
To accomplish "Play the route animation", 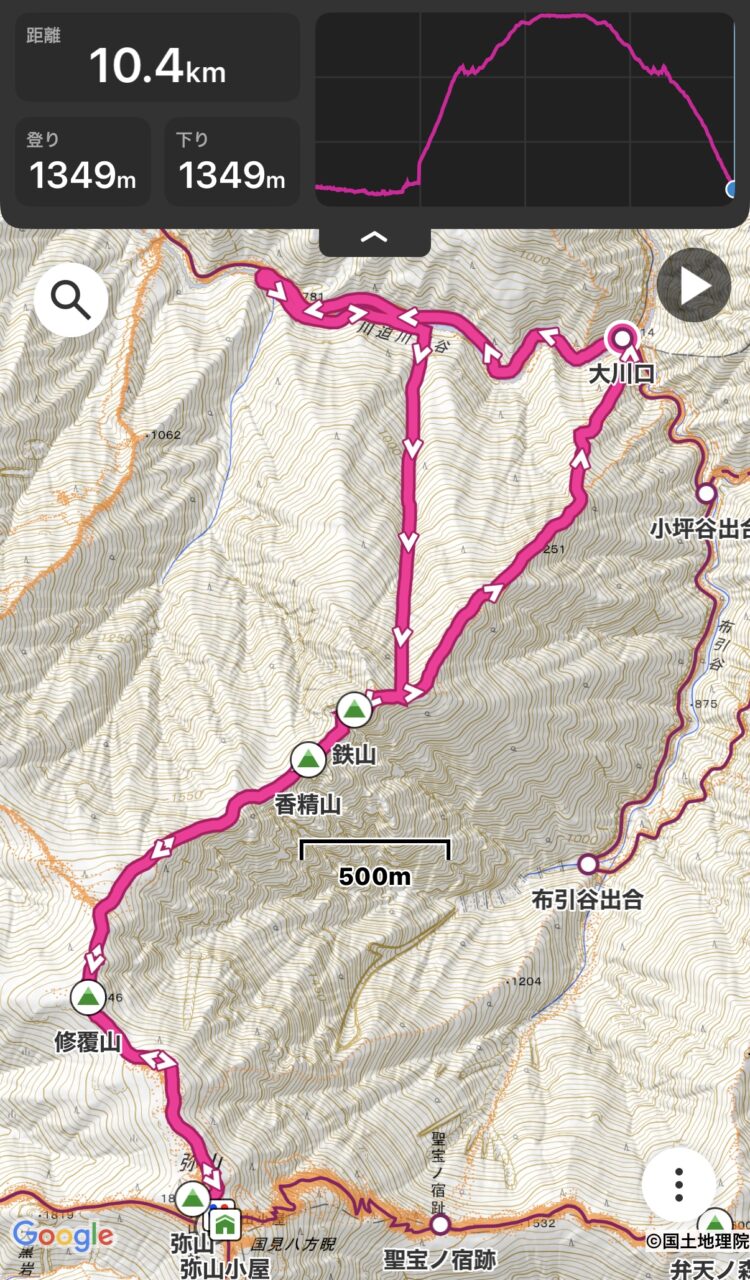I will click(x=694, y=285).
